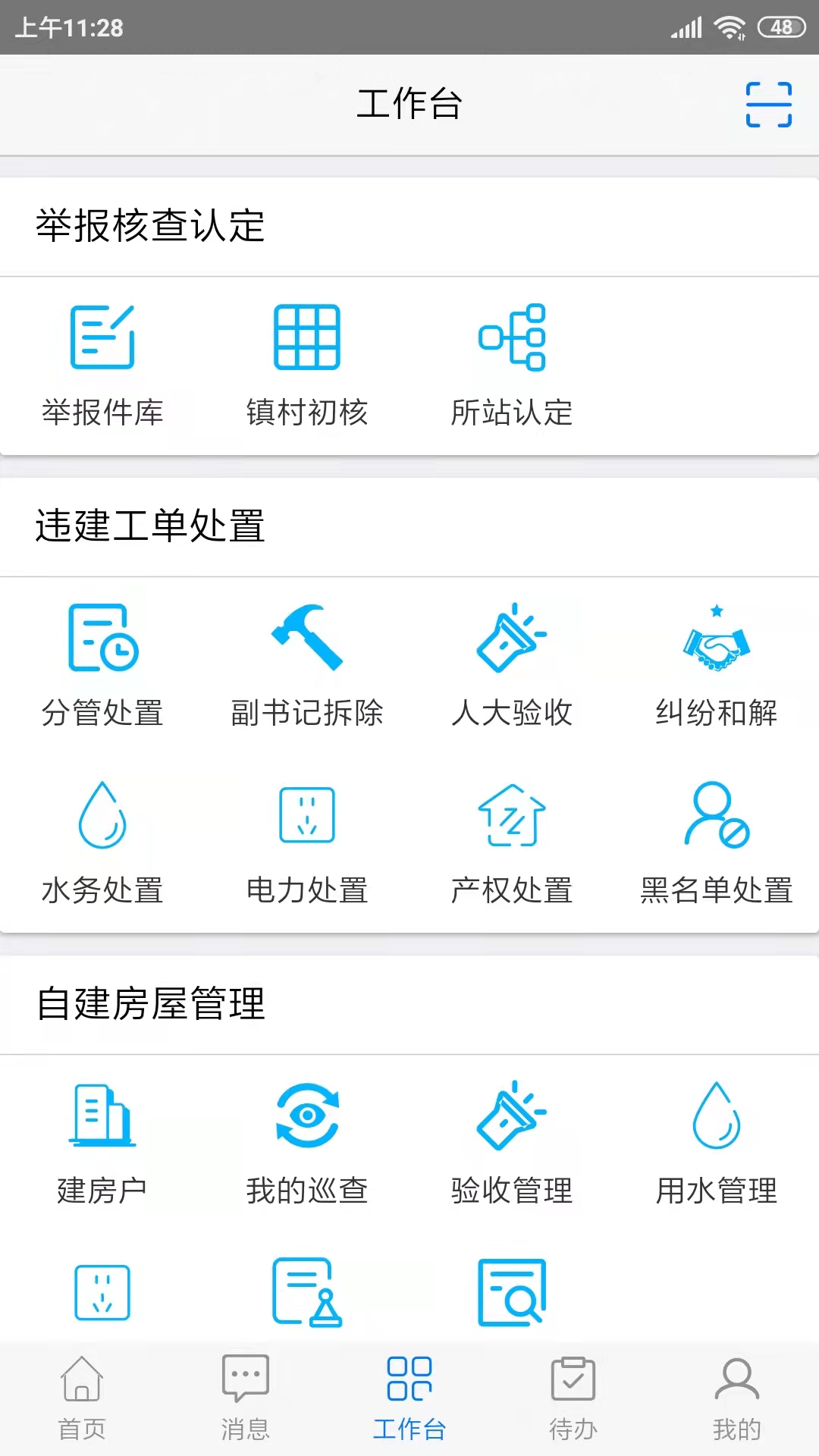The image size is (819, 1456).
Task: Open 所站认定
Action: [x=512, y=366]
